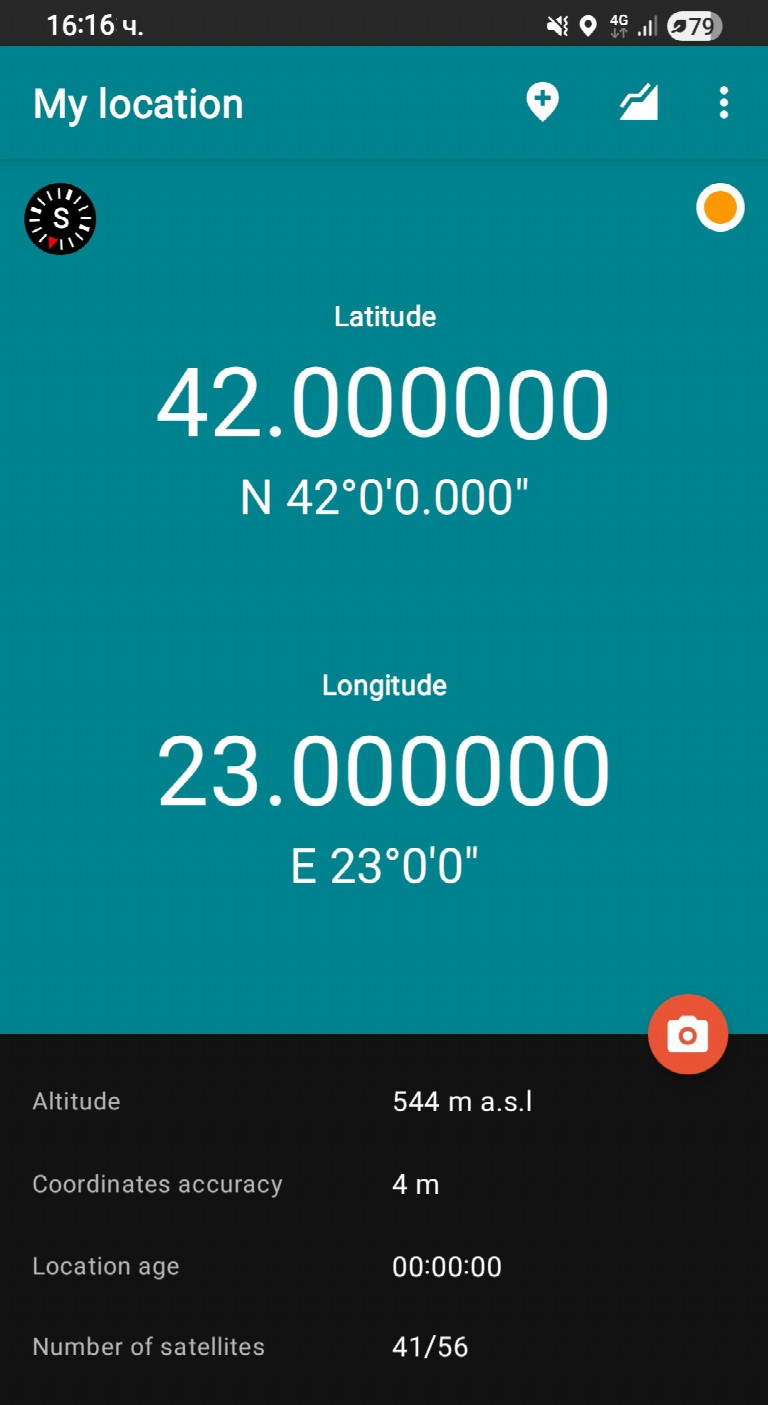The width and height of the screenshot is (768, 1405).
Task: Tap the compass icon
Action: [60, 219]
